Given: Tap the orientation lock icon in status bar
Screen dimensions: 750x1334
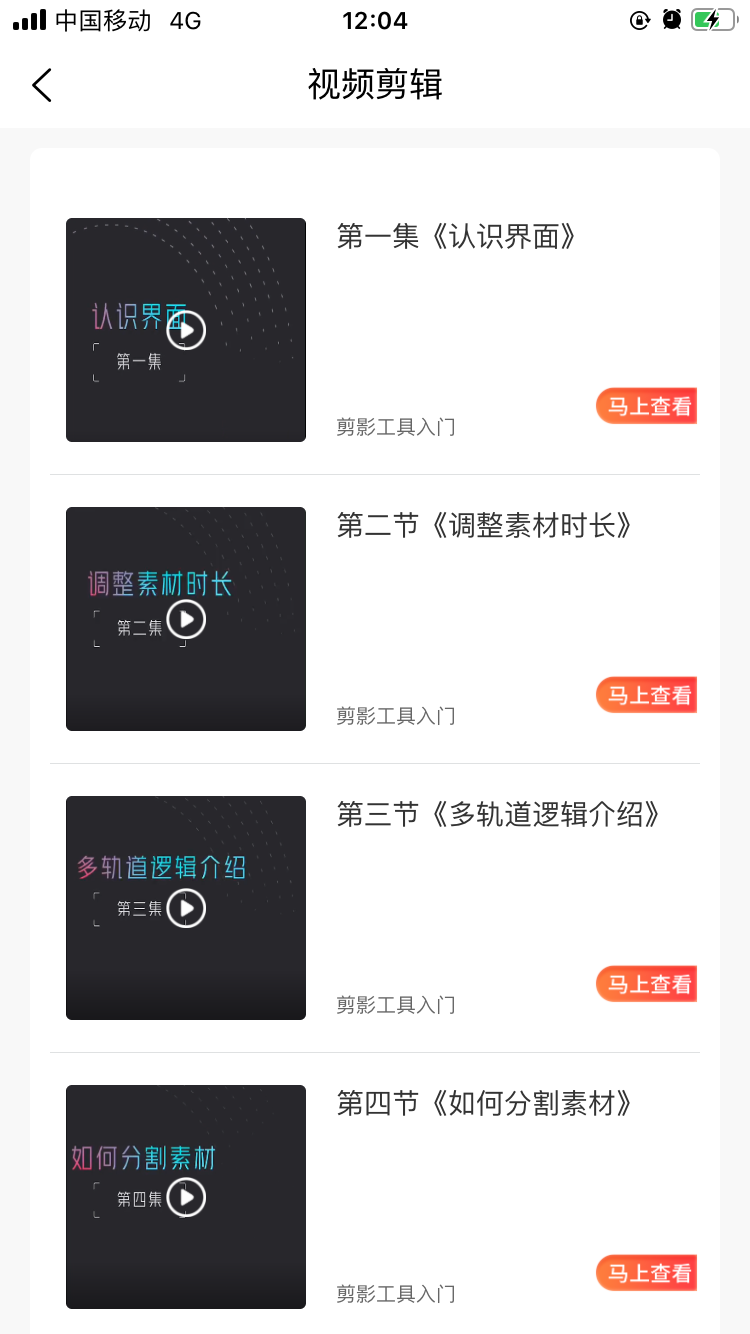Looking at the screenshot, I should pos(638,19).
